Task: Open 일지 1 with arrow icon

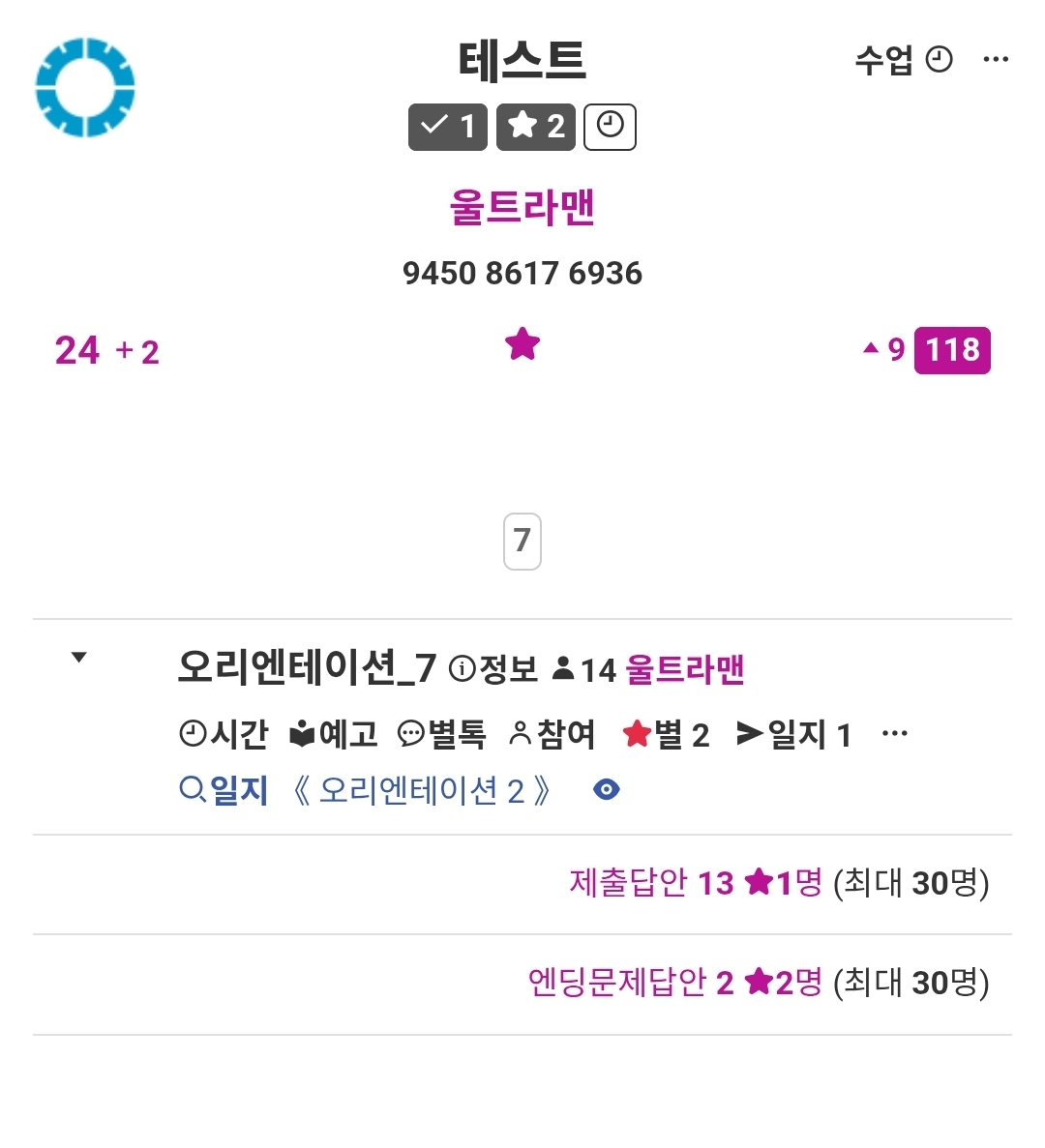Action: (x=793, y=735)
